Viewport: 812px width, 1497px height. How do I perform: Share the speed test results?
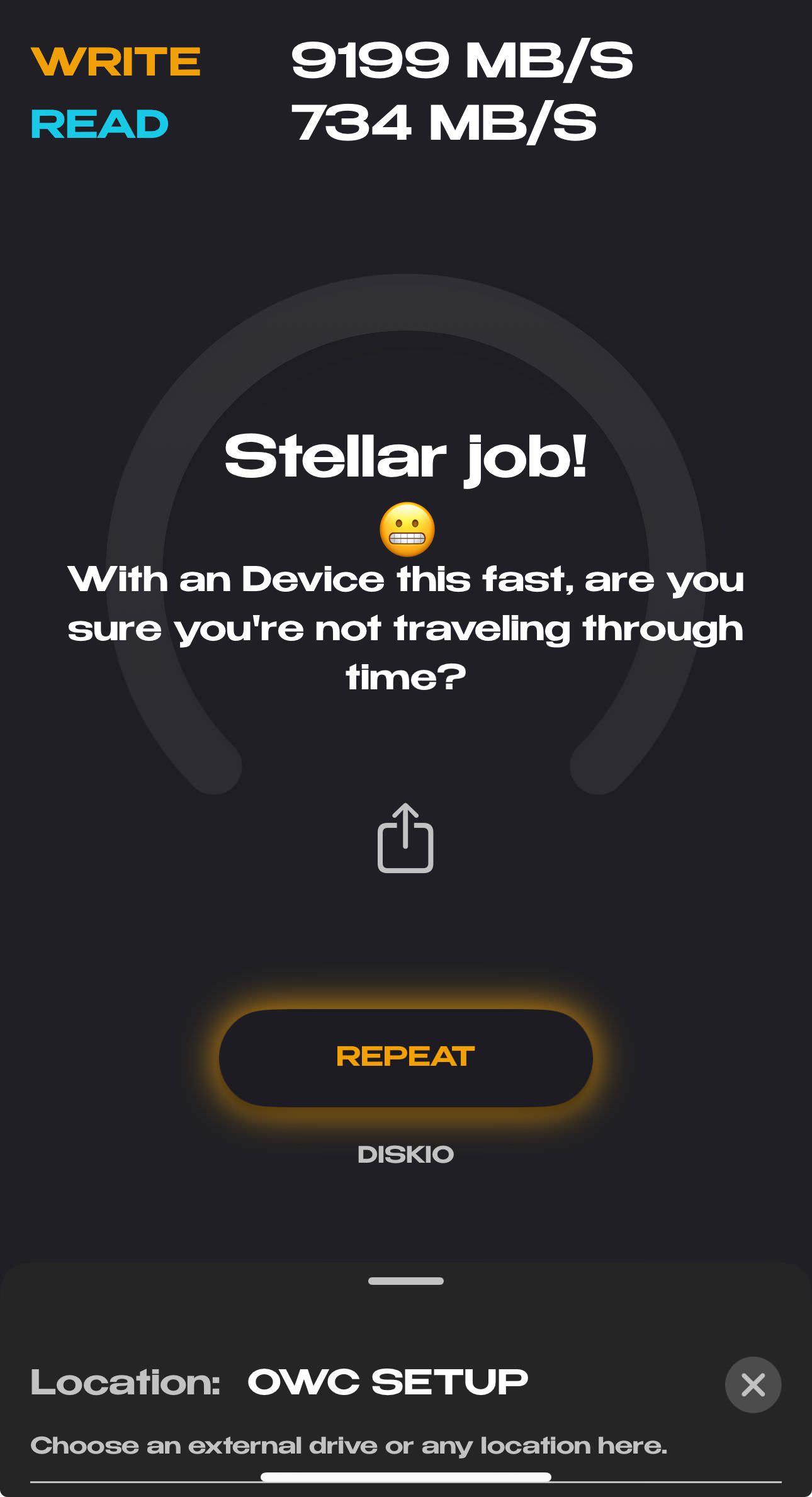405,838
